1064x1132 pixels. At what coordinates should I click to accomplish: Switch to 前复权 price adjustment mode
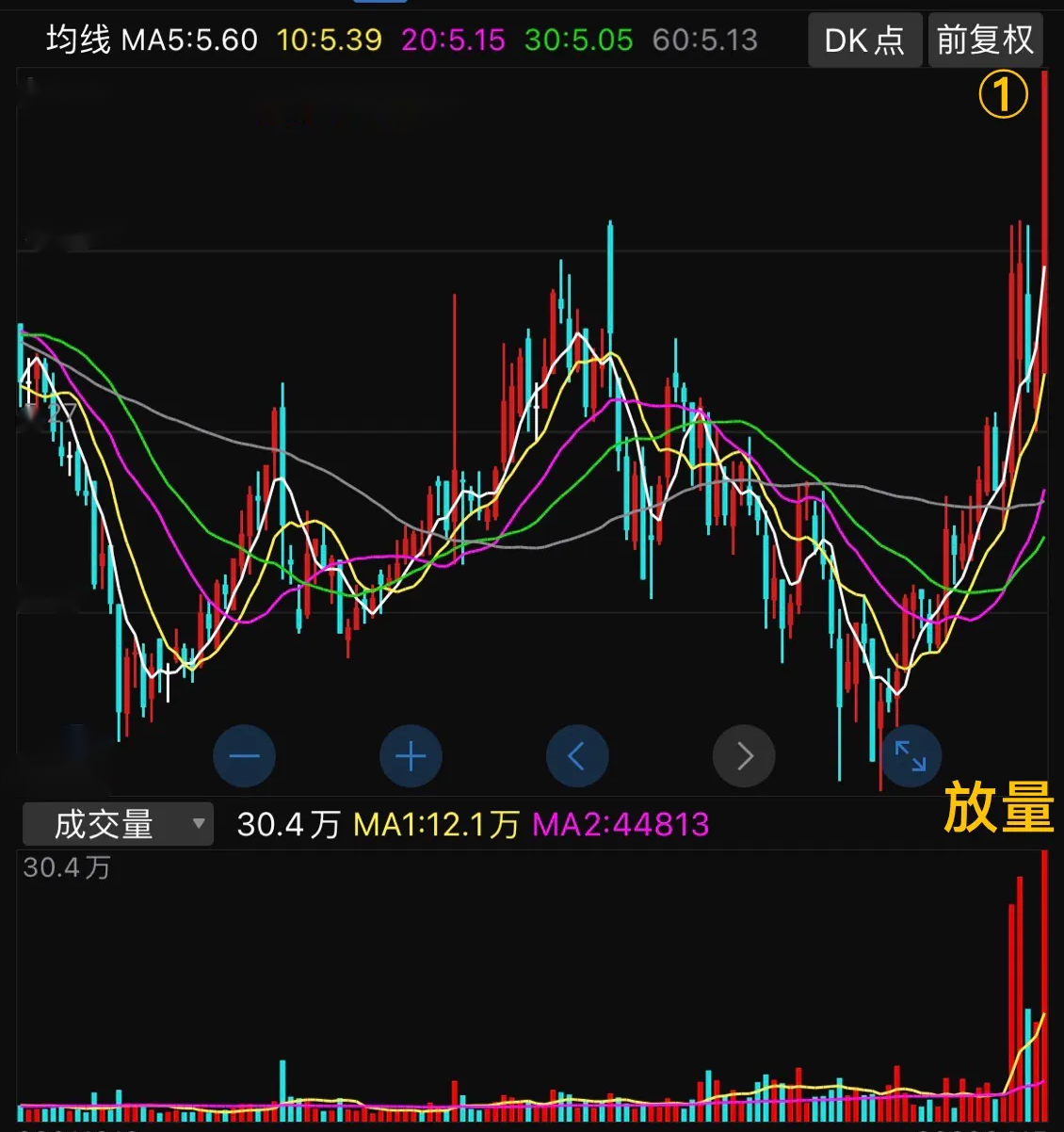pyautogui.click(x=985, y=40)
